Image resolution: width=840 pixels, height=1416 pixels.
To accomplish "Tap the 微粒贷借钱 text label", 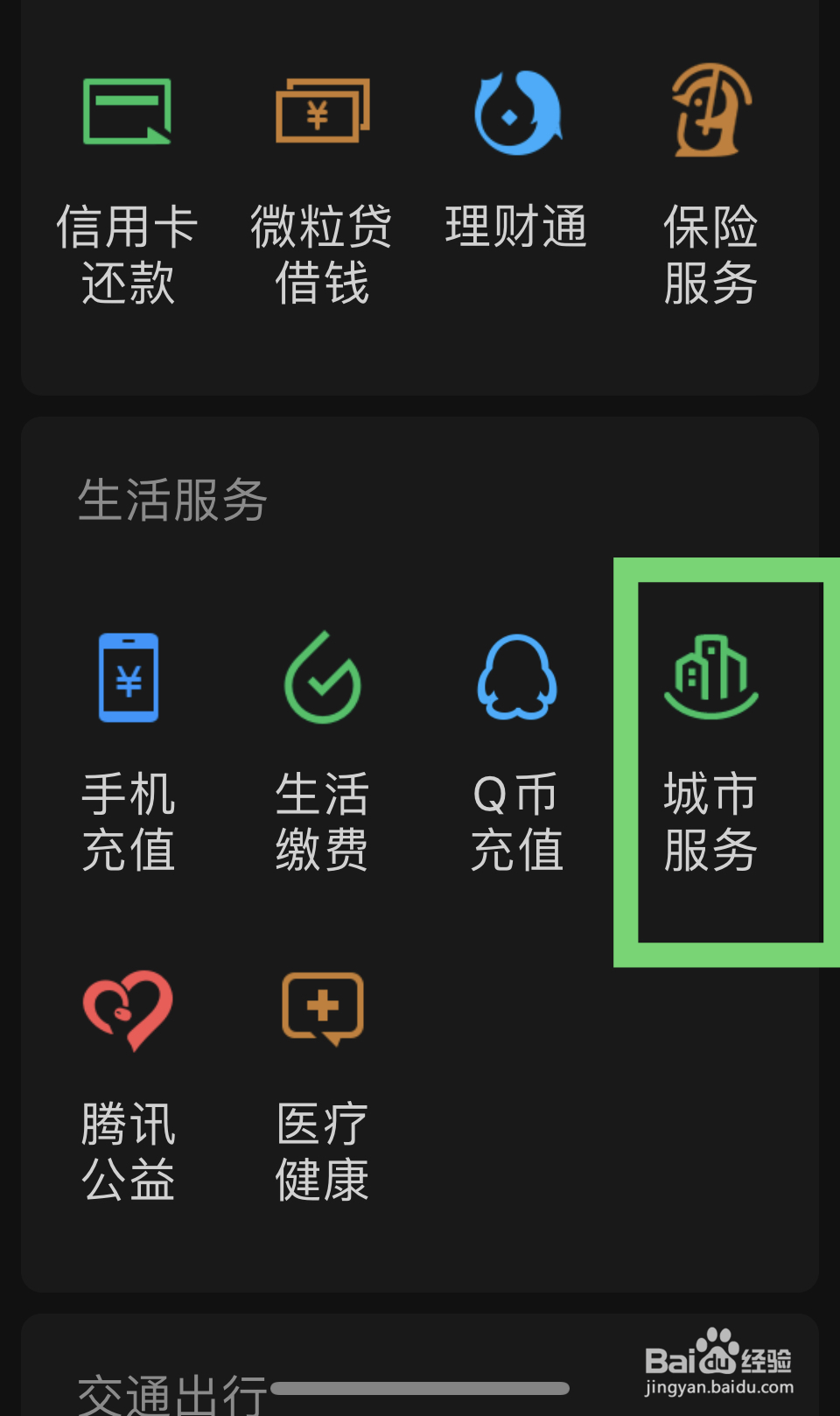I will pos(320,254).
